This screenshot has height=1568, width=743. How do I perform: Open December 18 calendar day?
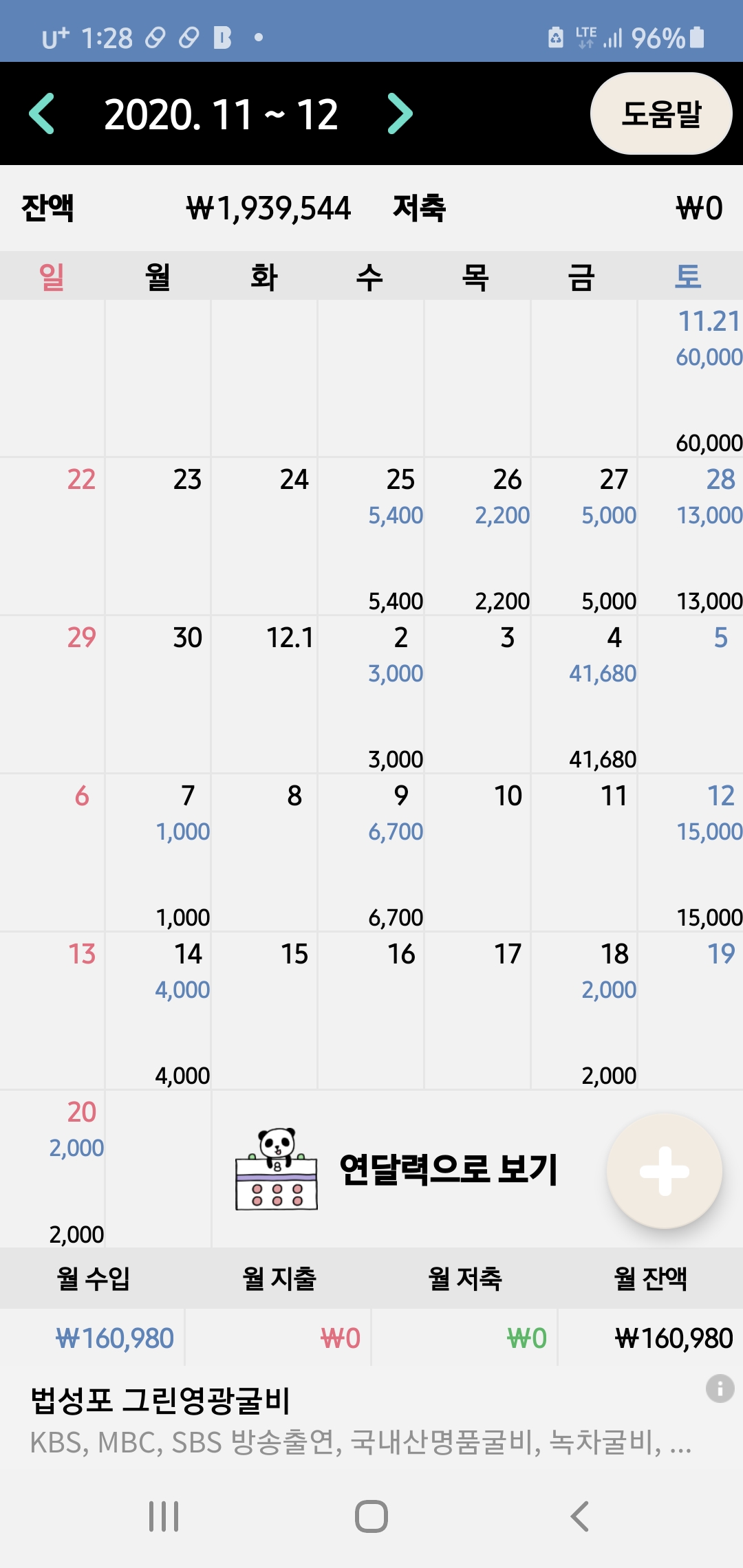[x=584, y=1011]
